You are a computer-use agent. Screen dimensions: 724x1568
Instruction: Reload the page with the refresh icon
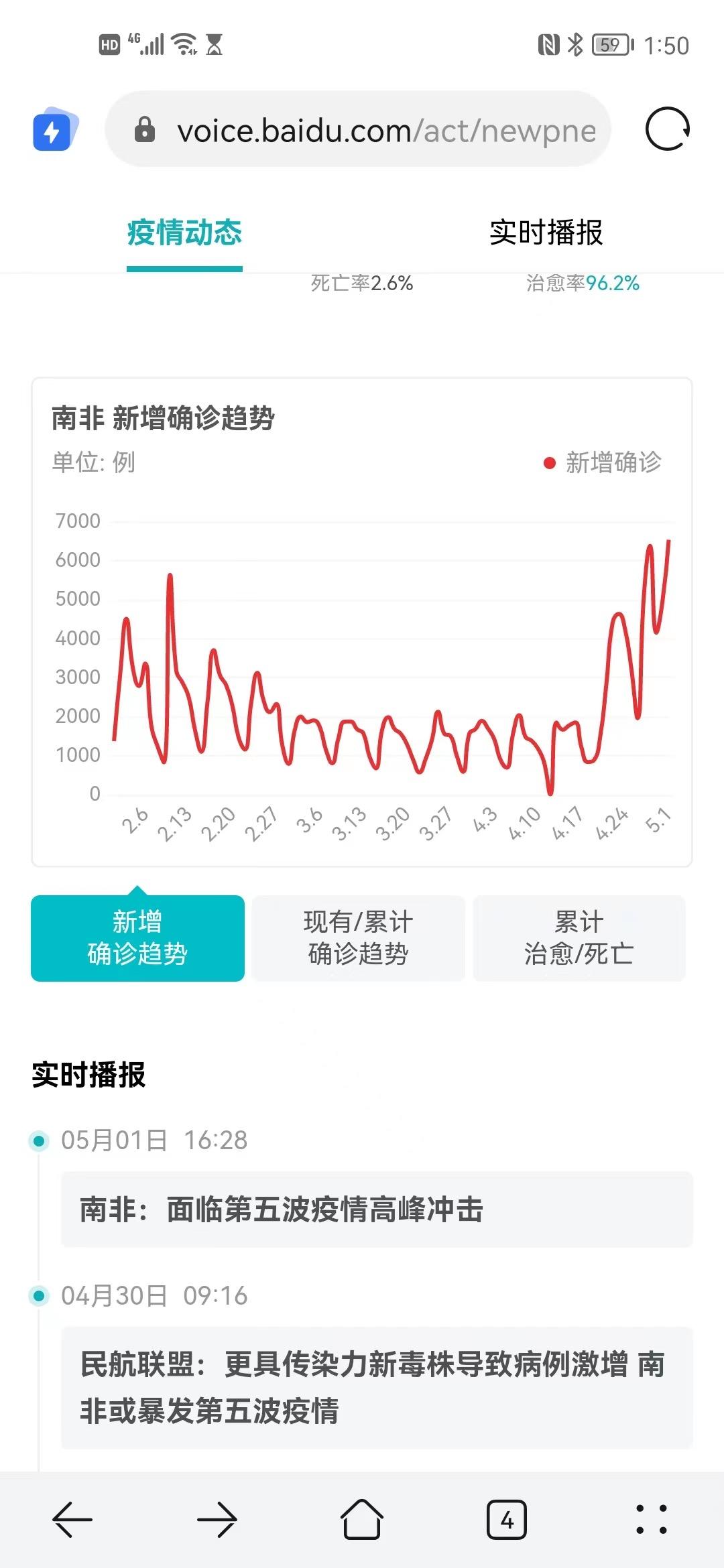tap(667, 129)
